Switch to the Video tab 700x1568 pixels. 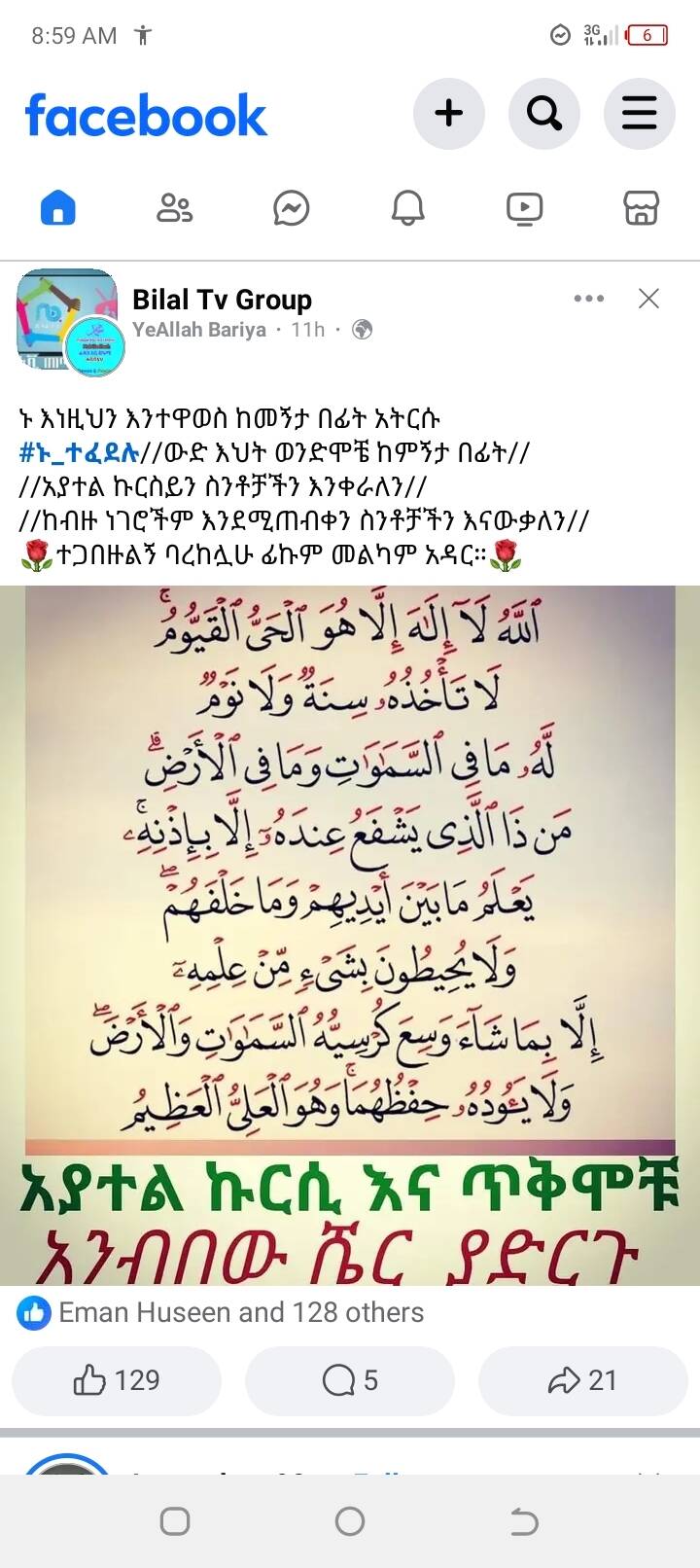pos(525,207)
